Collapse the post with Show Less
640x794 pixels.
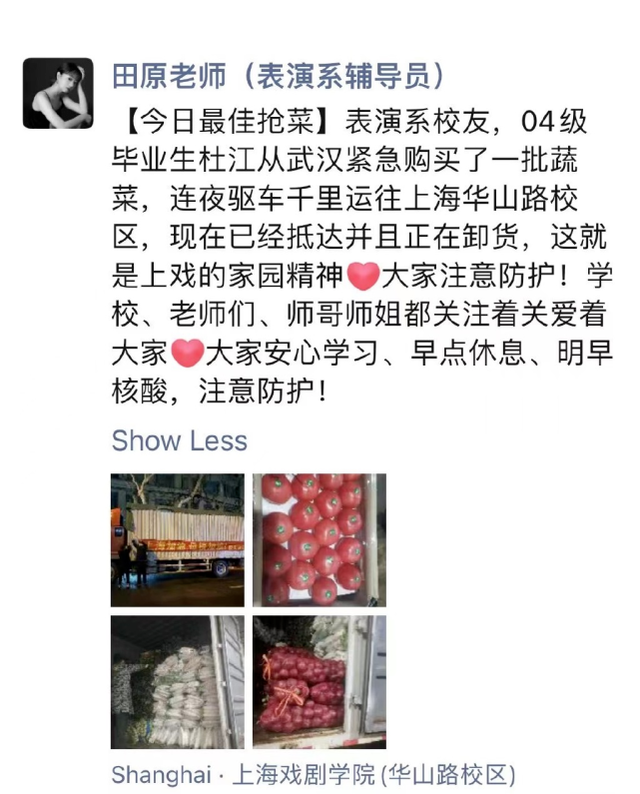click(x=179, y=441)
